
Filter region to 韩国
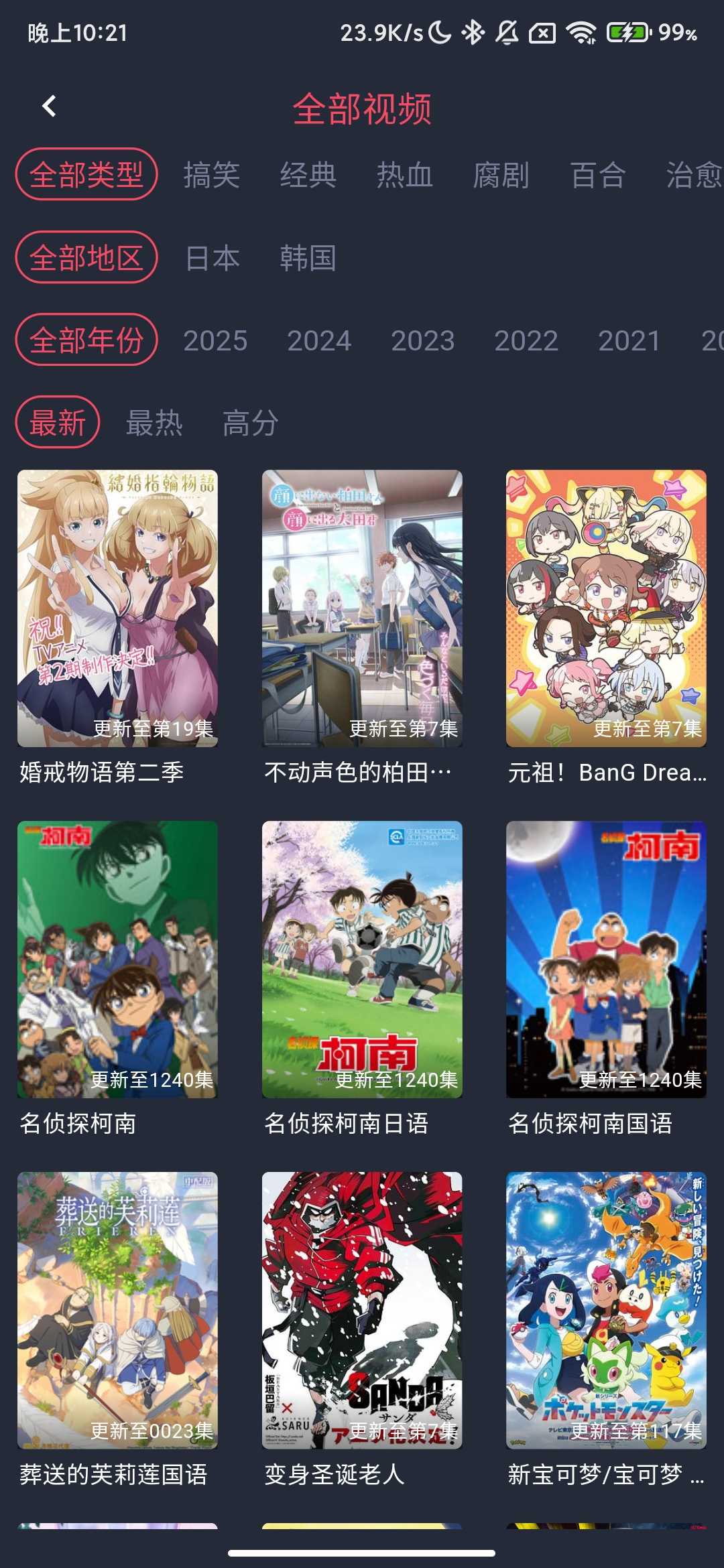(308, 258)
